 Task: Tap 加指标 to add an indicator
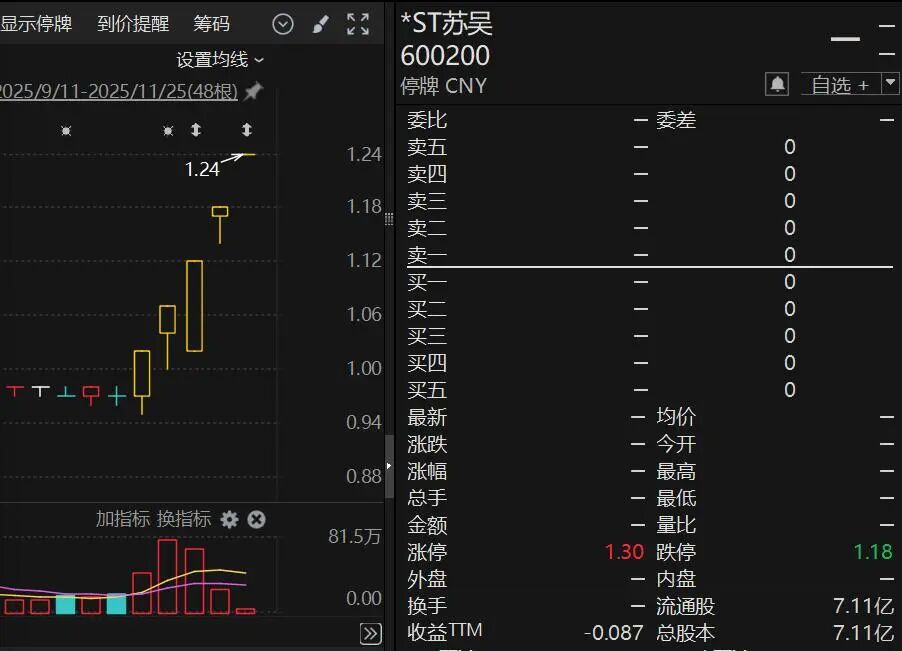coord(123,519)
